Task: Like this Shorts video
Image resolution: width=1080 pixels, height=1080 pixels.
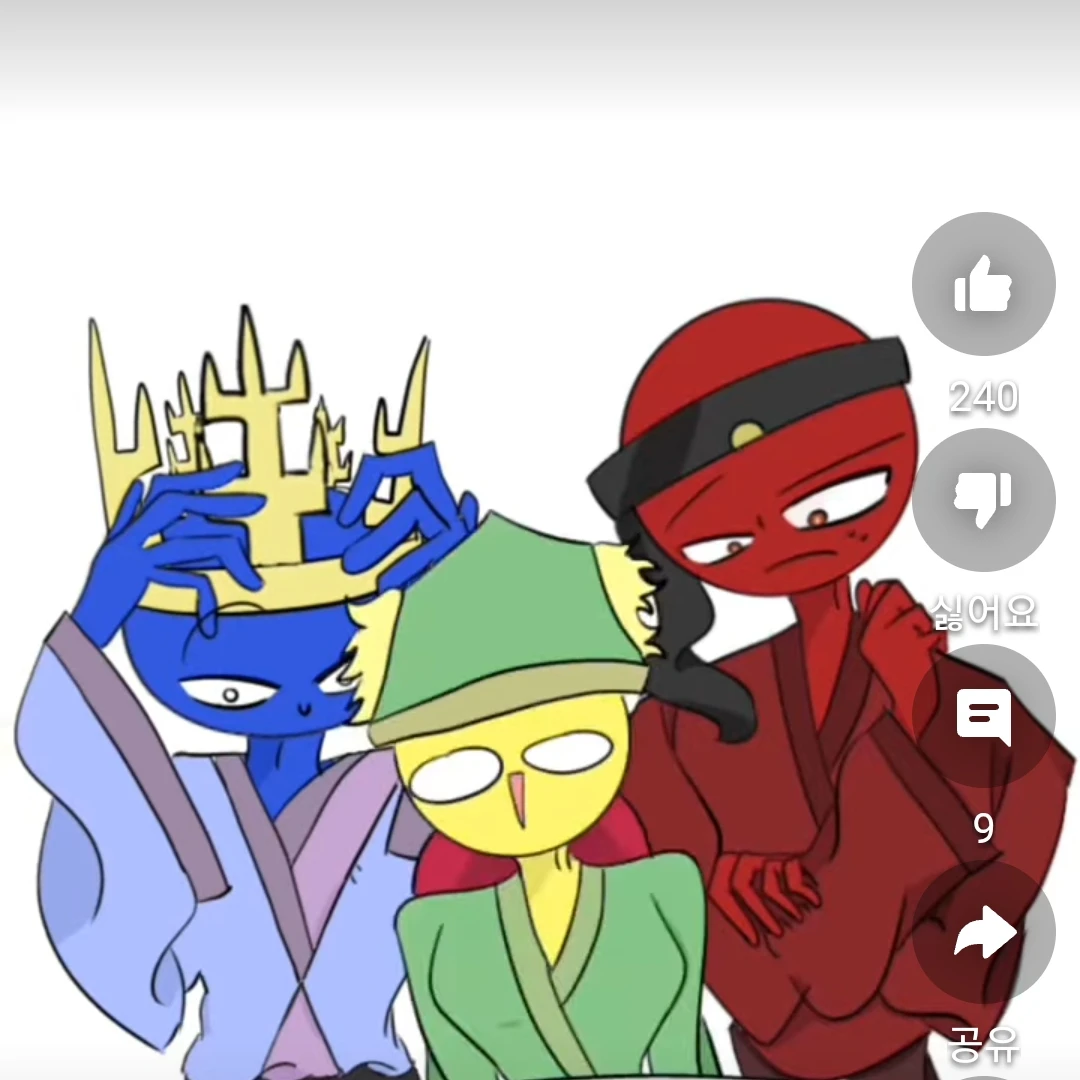Action: coord(983,284)
